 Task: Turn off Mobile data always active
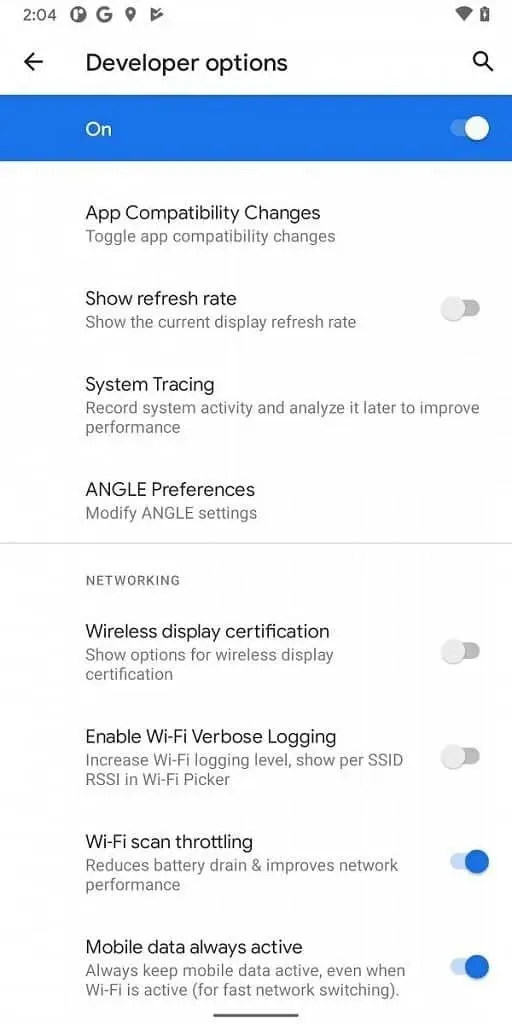point(470,967)
